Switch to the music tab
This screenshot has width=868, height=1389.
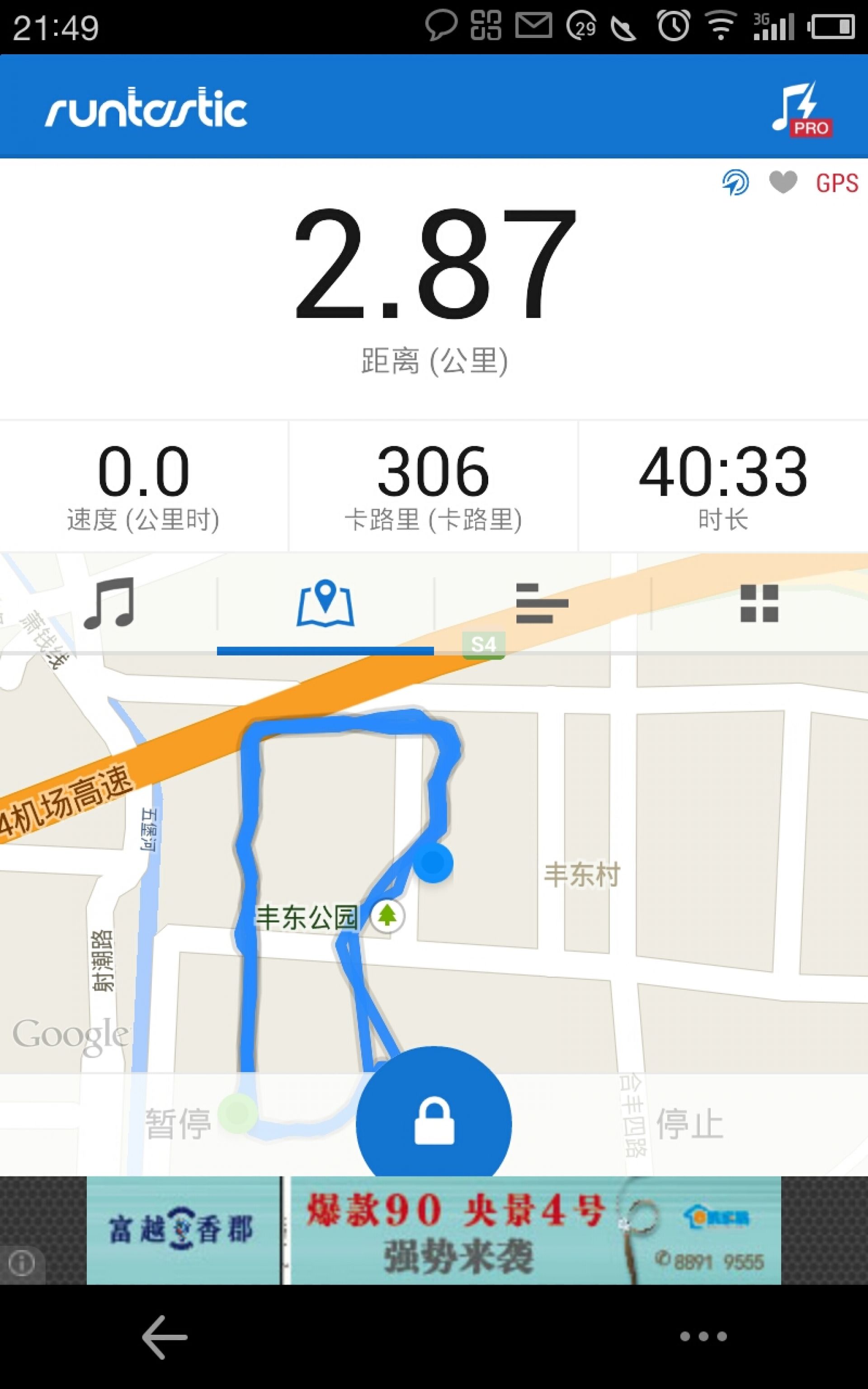(x=108, y=604)
